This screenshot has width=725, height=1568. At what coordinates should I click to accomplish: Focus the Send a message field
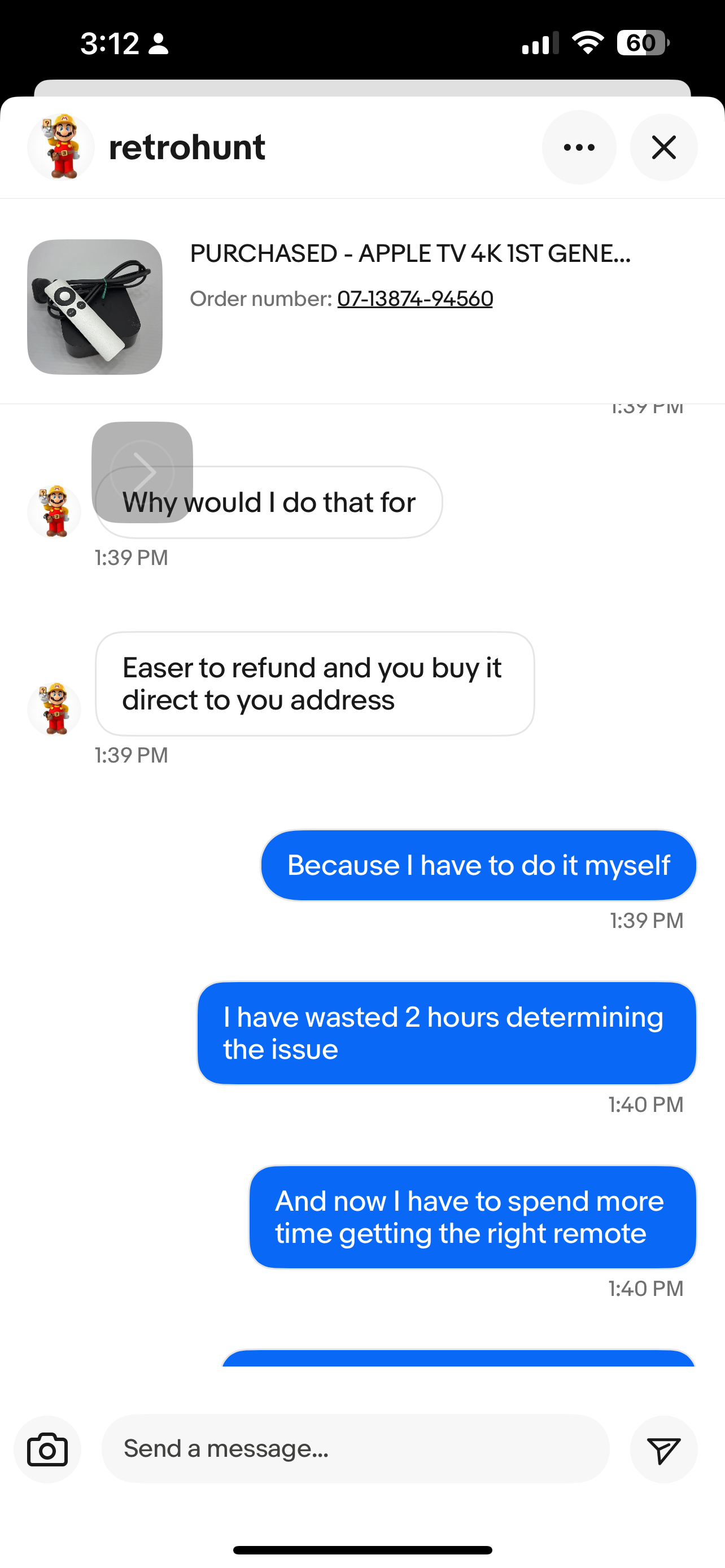tap(355, 1449)
